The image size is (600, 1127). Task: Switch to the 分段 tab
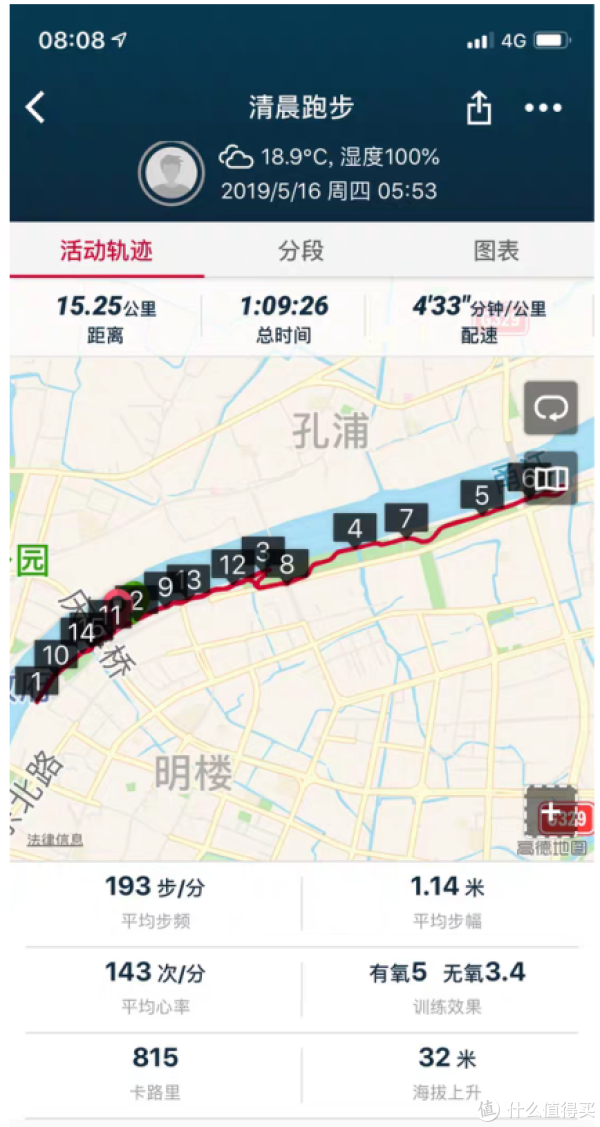[x=301, y=251]
